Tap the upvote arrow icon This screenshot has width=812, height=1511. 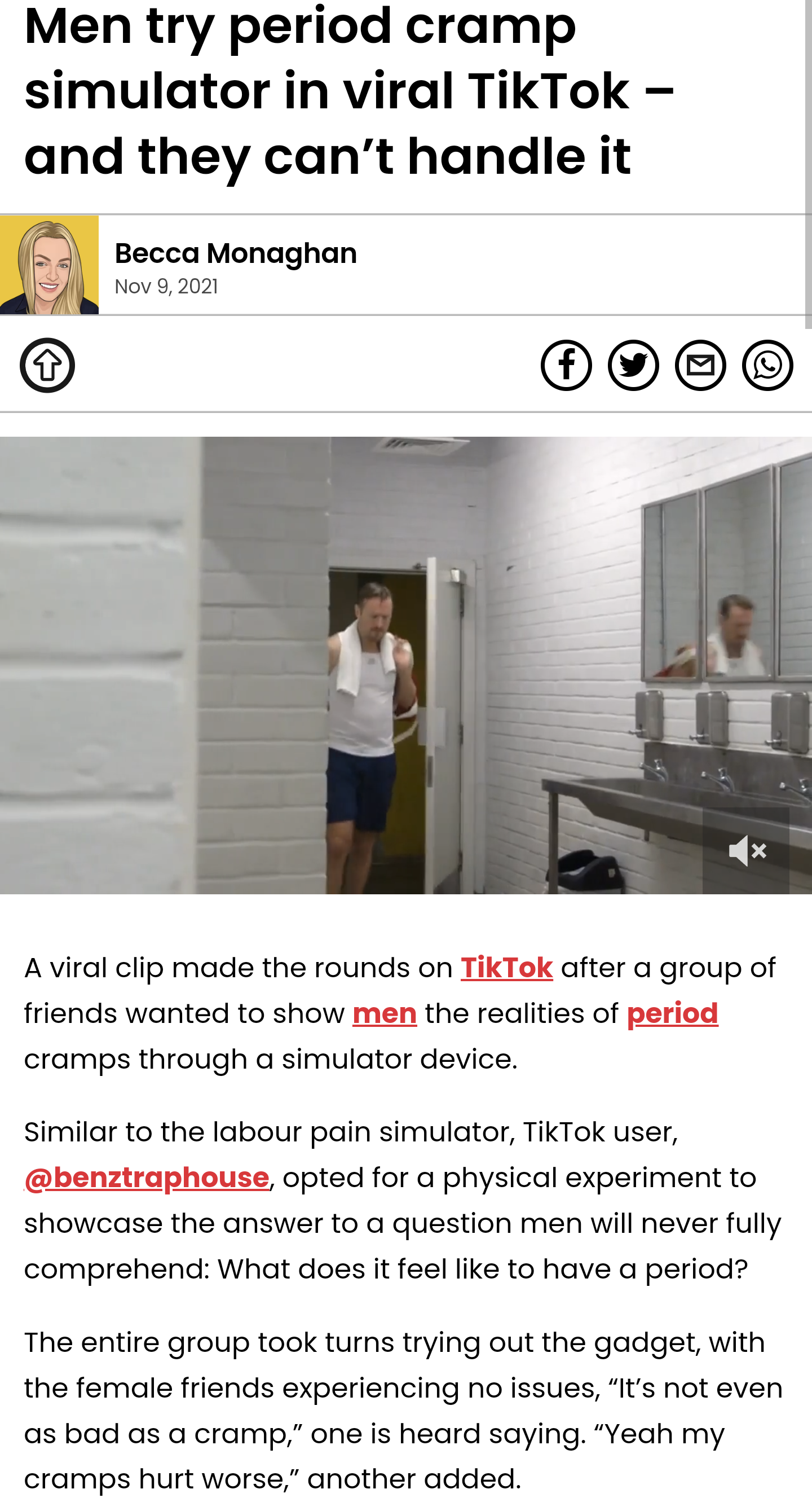tap(47, 366)
